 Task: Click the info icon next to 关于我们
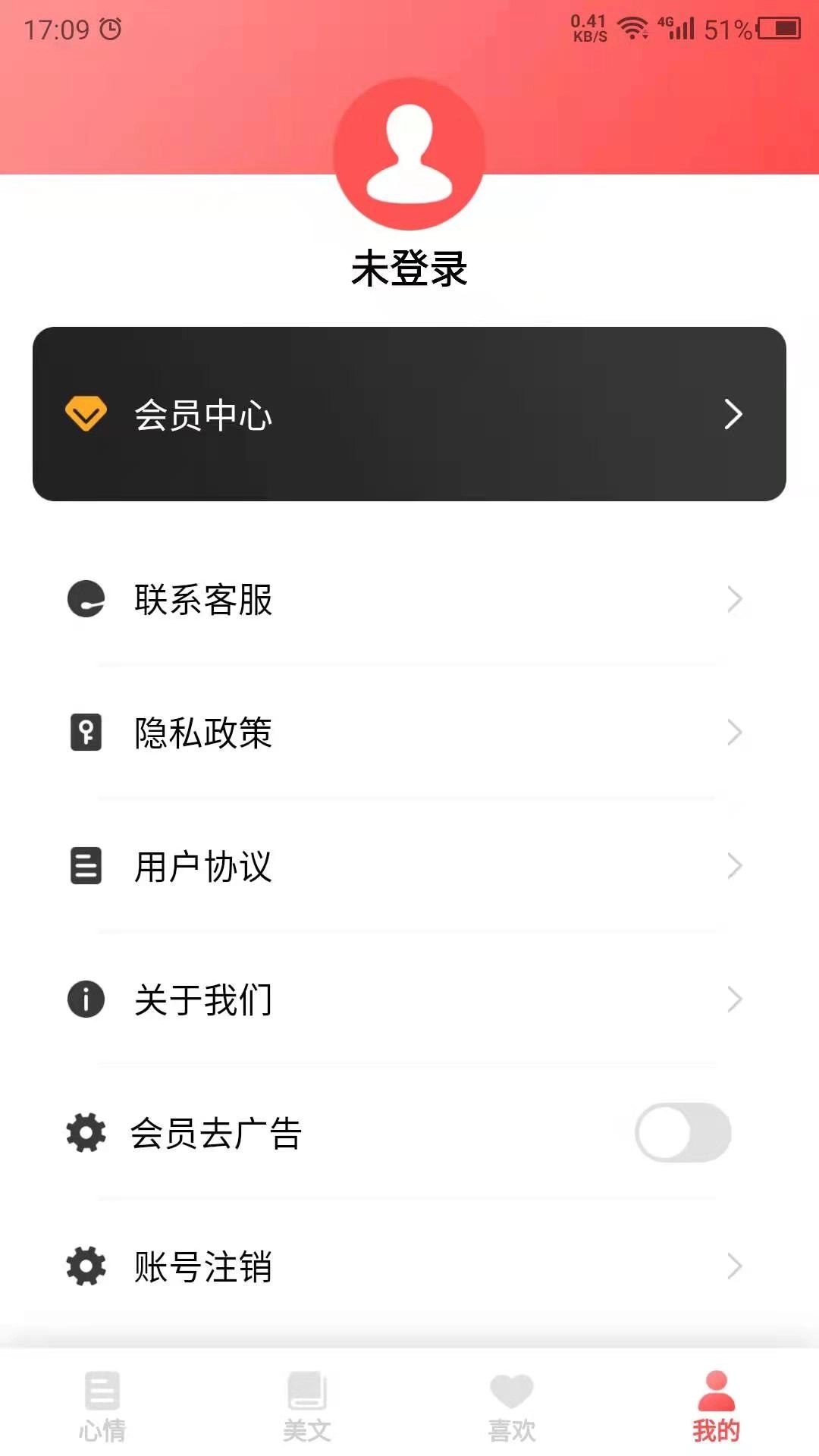point(86,999)
